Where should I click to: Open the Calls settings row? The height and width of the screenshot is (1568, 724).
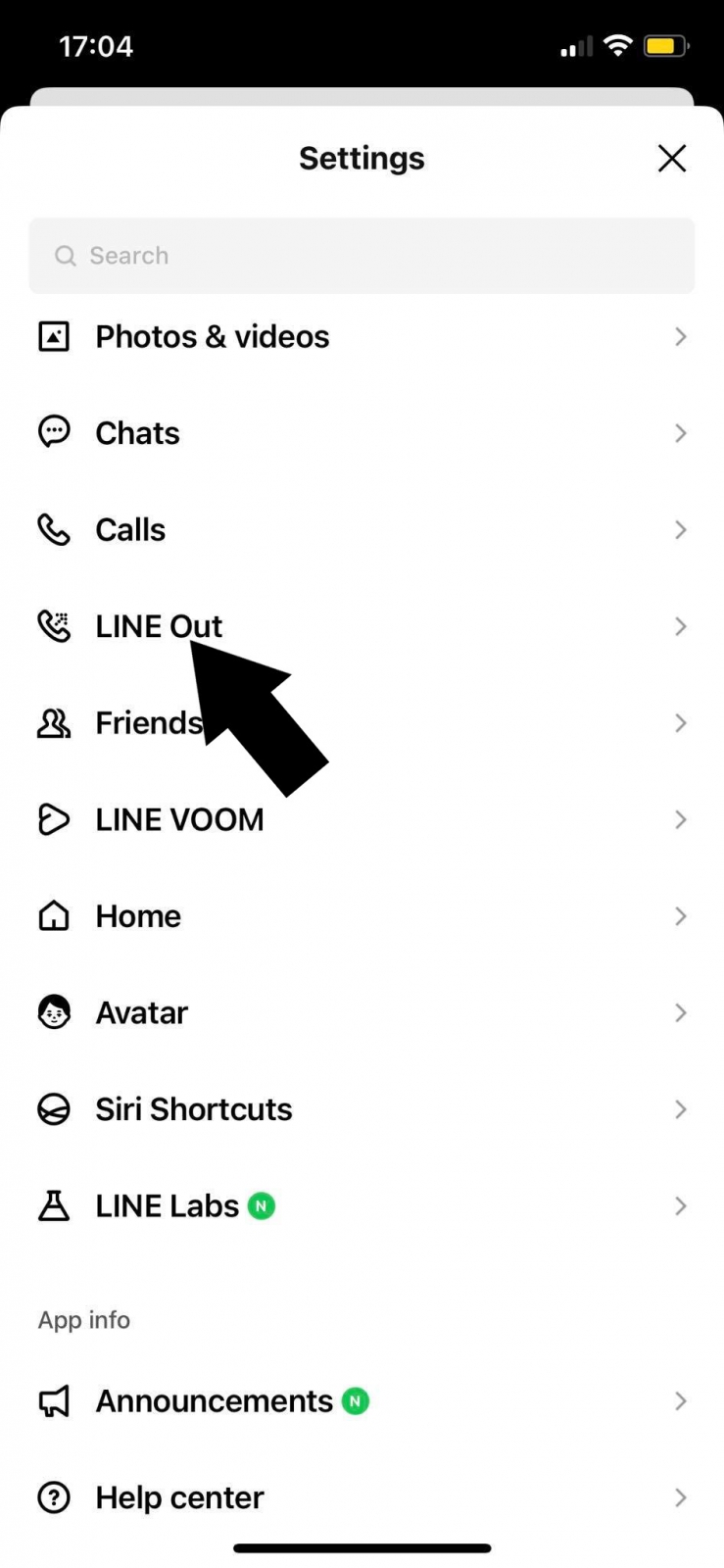click(130, 530)
